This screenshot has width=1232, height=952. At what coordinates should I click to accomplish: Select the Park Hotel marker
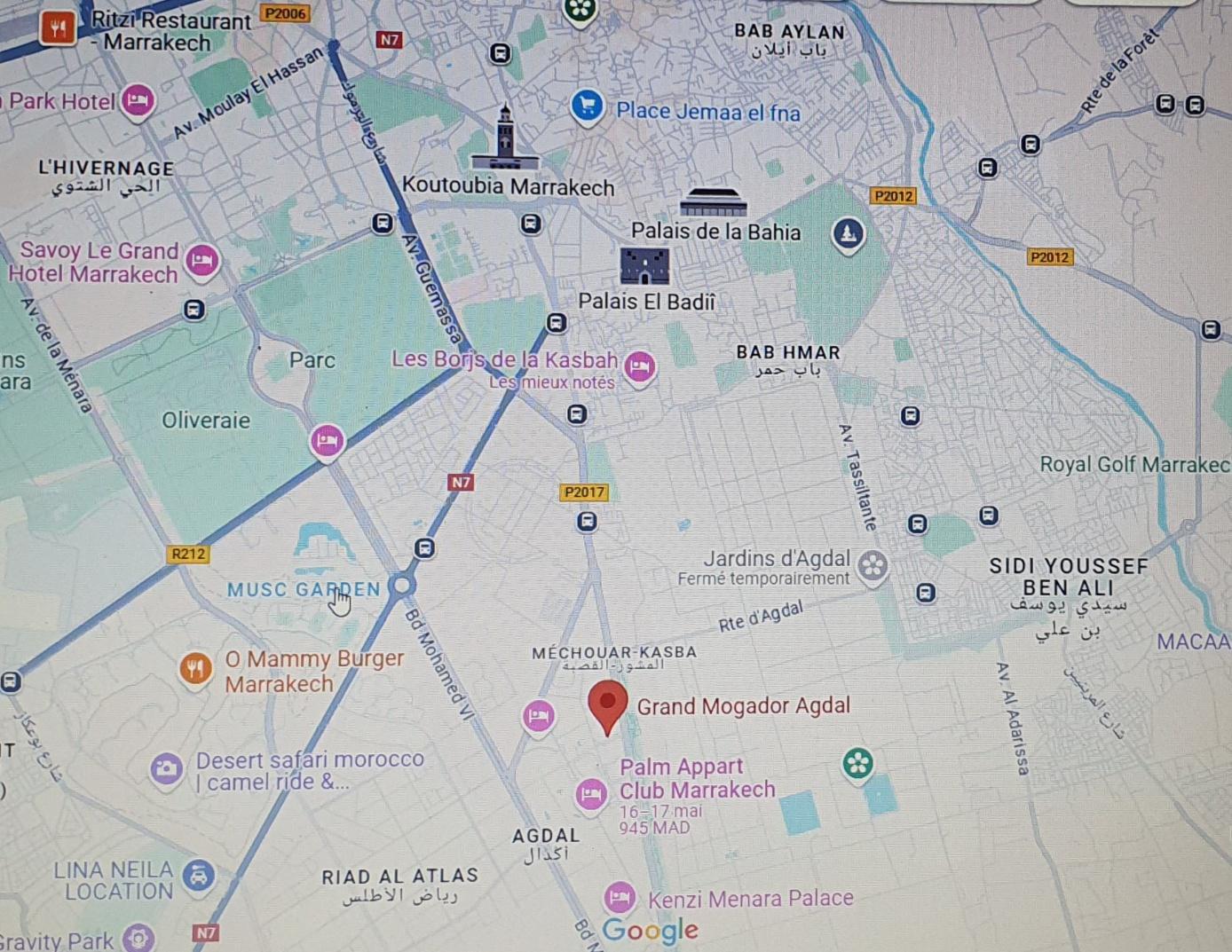pos(138,100)
